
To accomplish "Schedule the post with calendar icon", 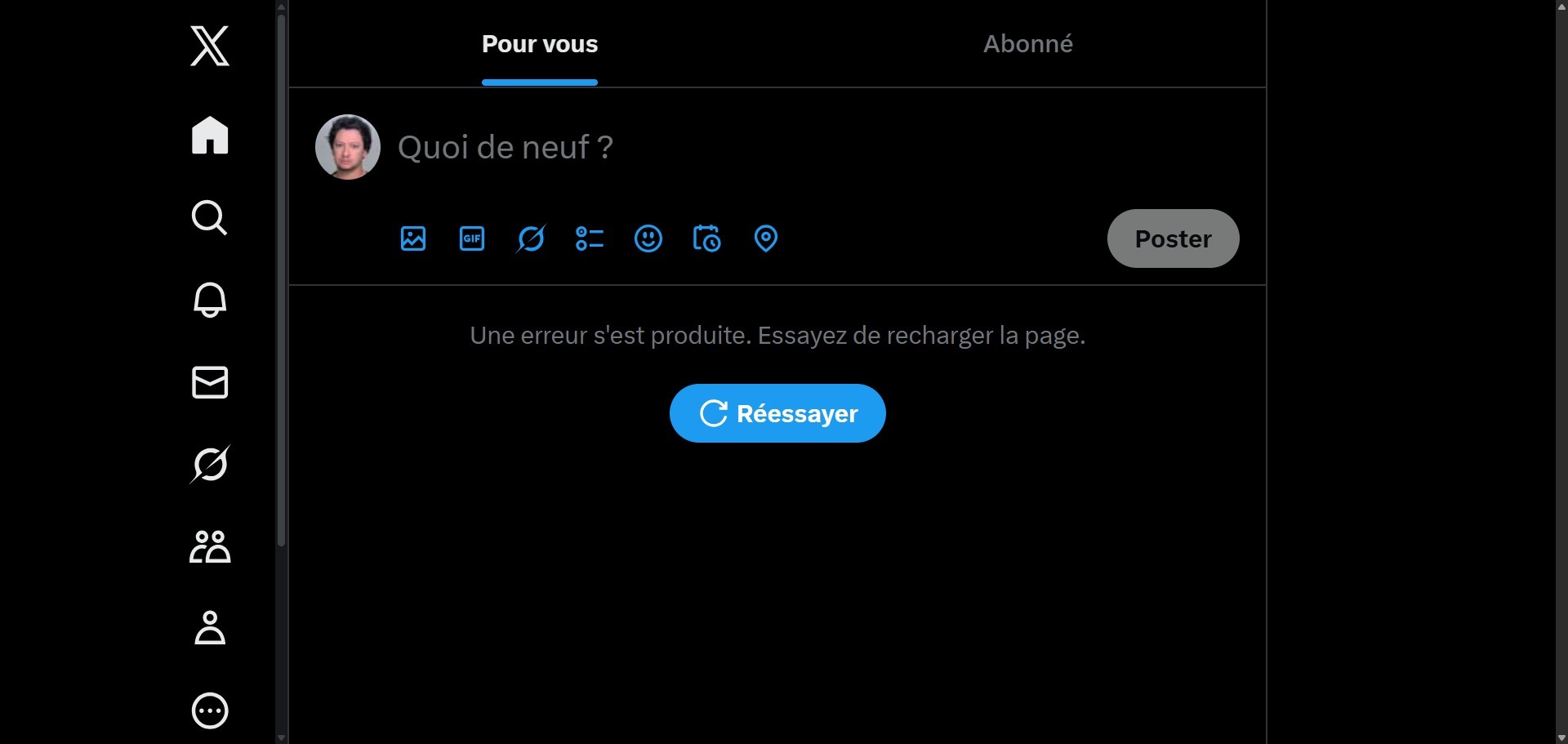I will 707,238.
